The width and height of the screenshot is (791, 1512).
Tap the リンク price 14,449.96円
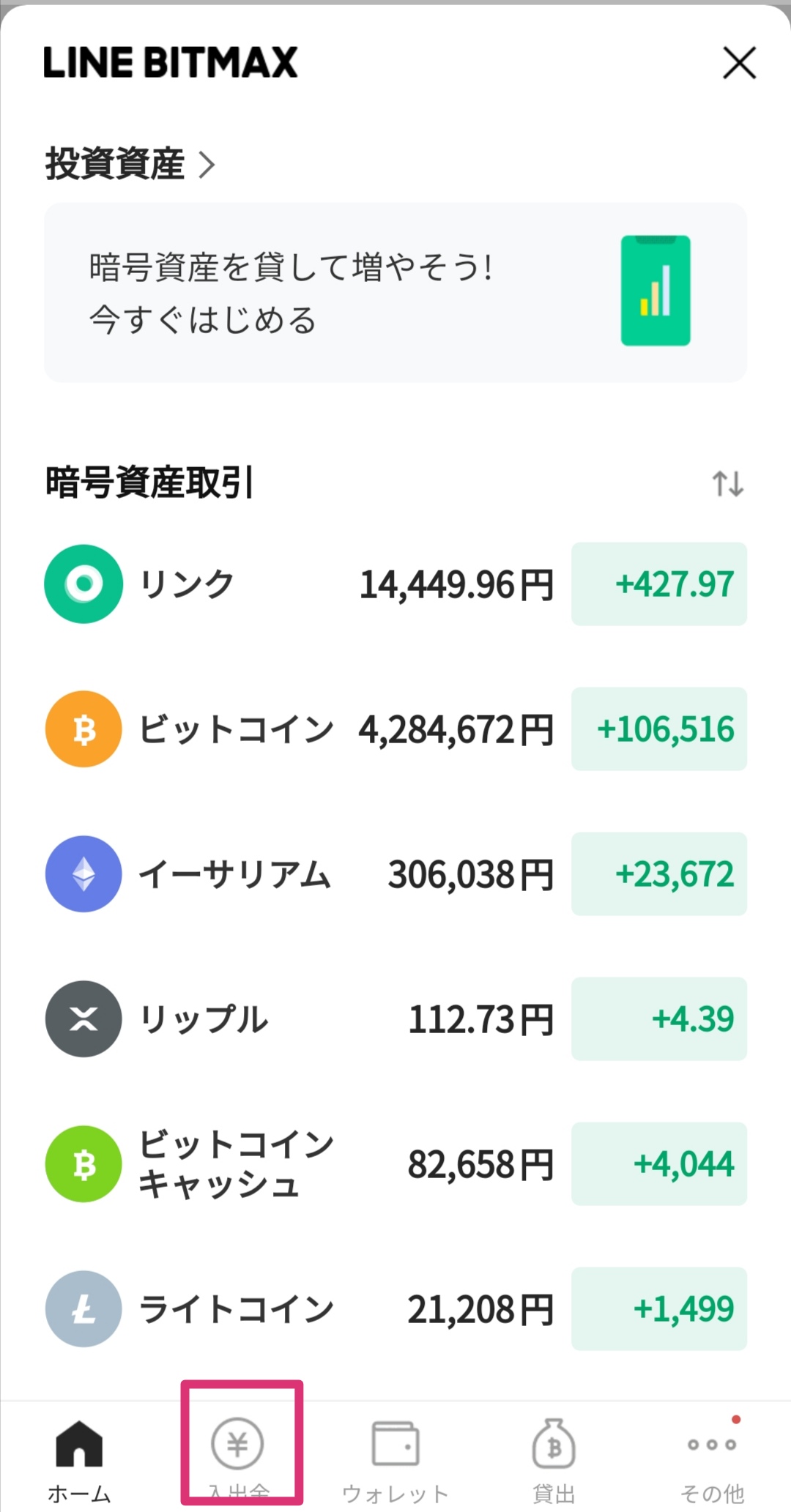pyautogui.click(x=457, y=584)
